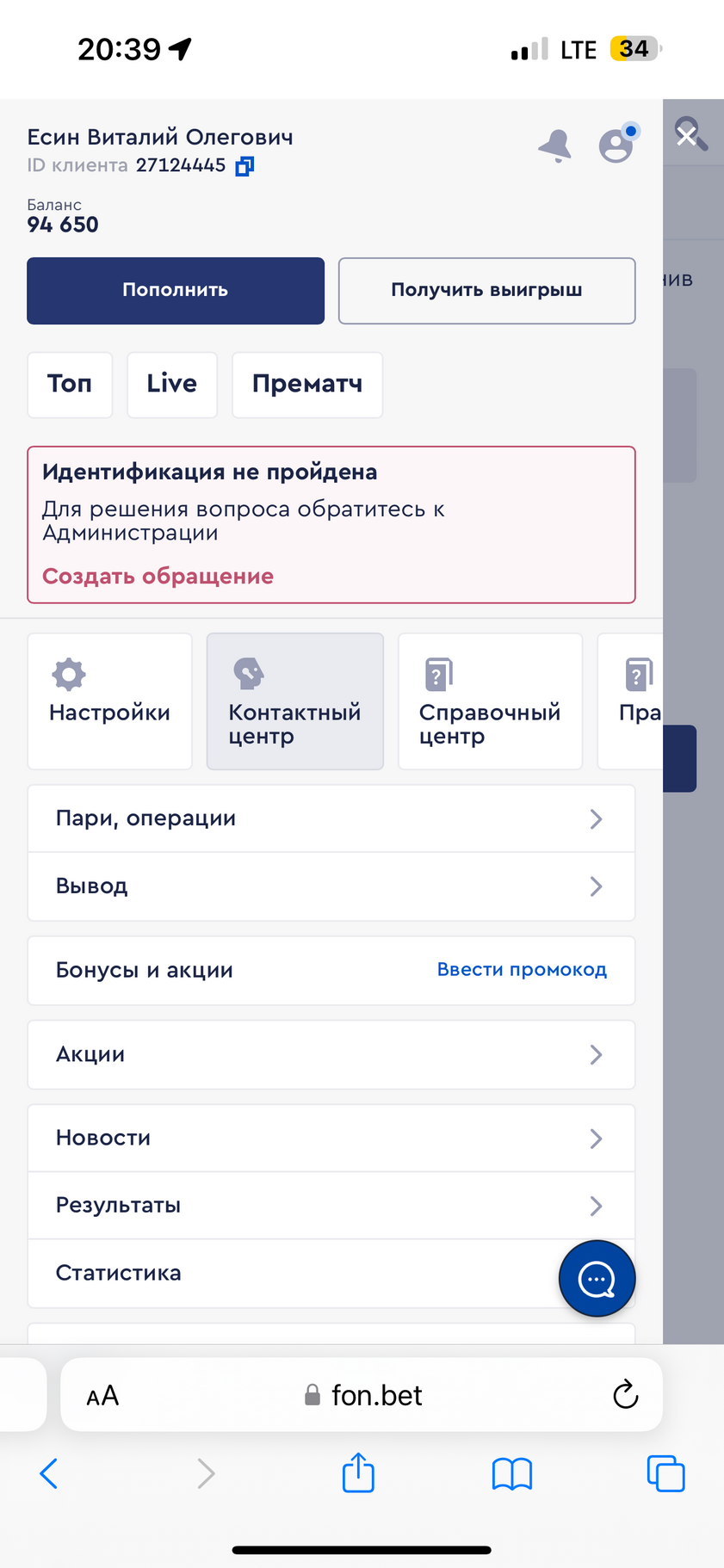Tap the Создать обращение link

click(158, 577)
